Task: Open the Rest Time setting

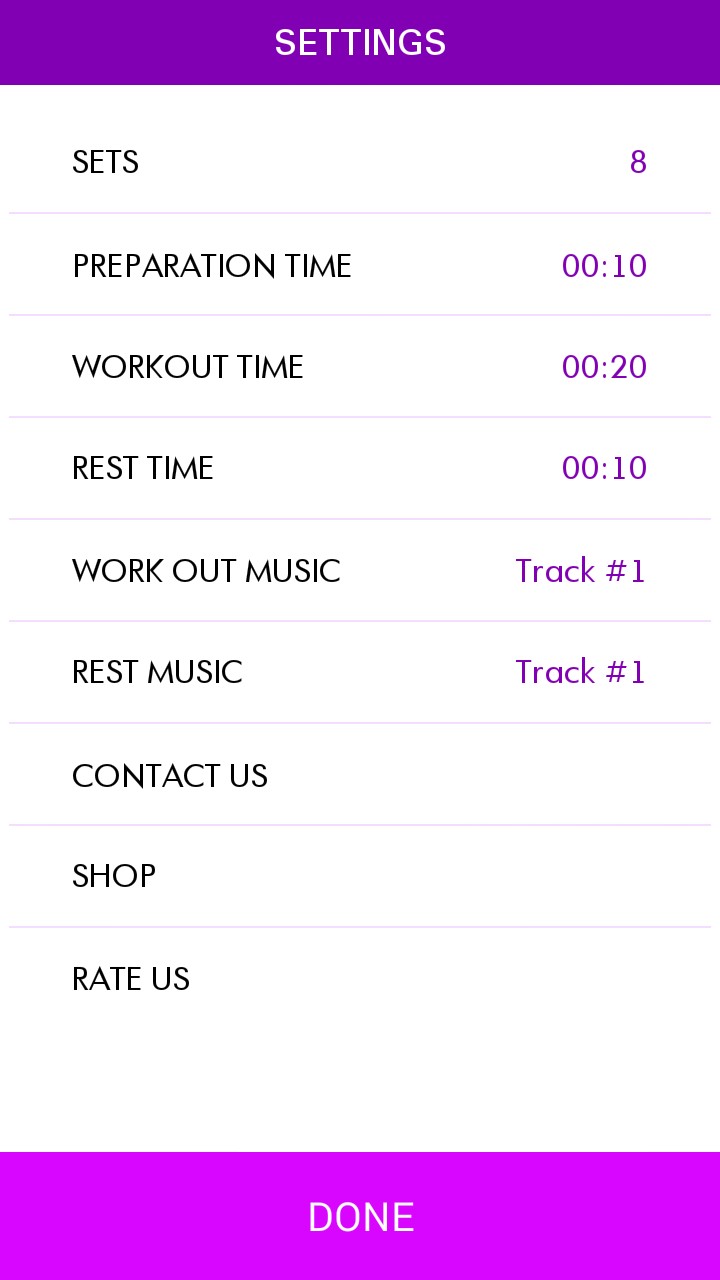Action: click(x=360, y=468)
